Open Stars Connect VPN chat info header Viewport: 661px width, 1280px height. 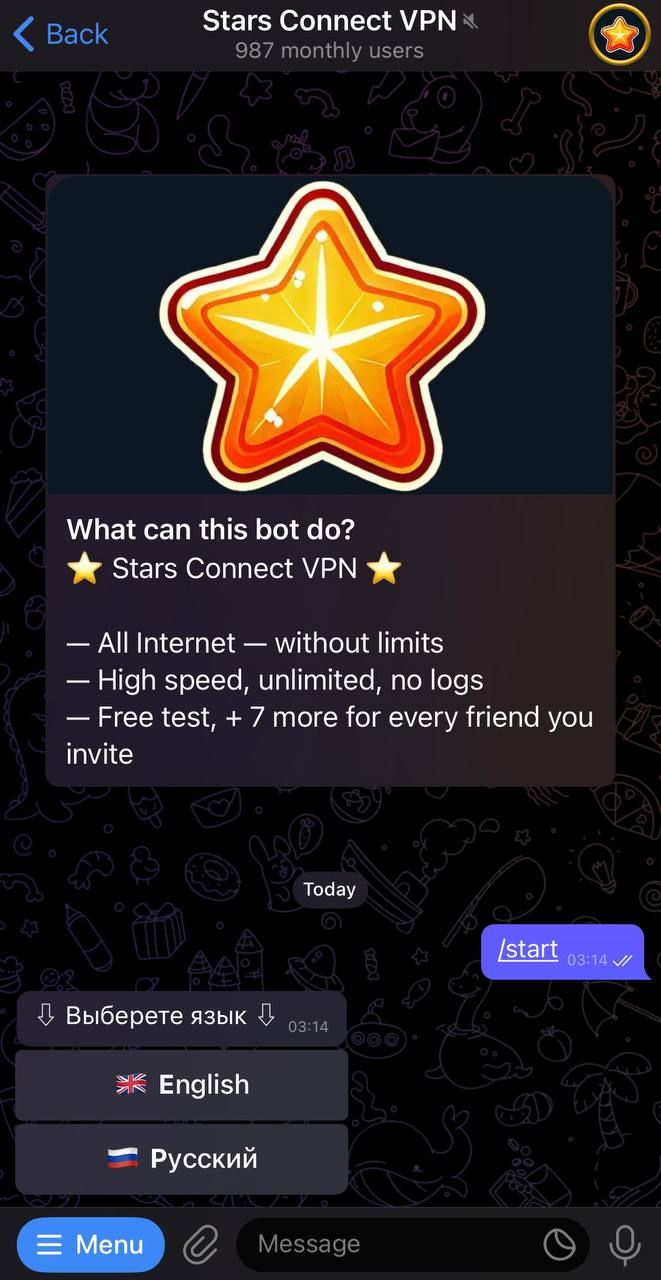(330, 34)
